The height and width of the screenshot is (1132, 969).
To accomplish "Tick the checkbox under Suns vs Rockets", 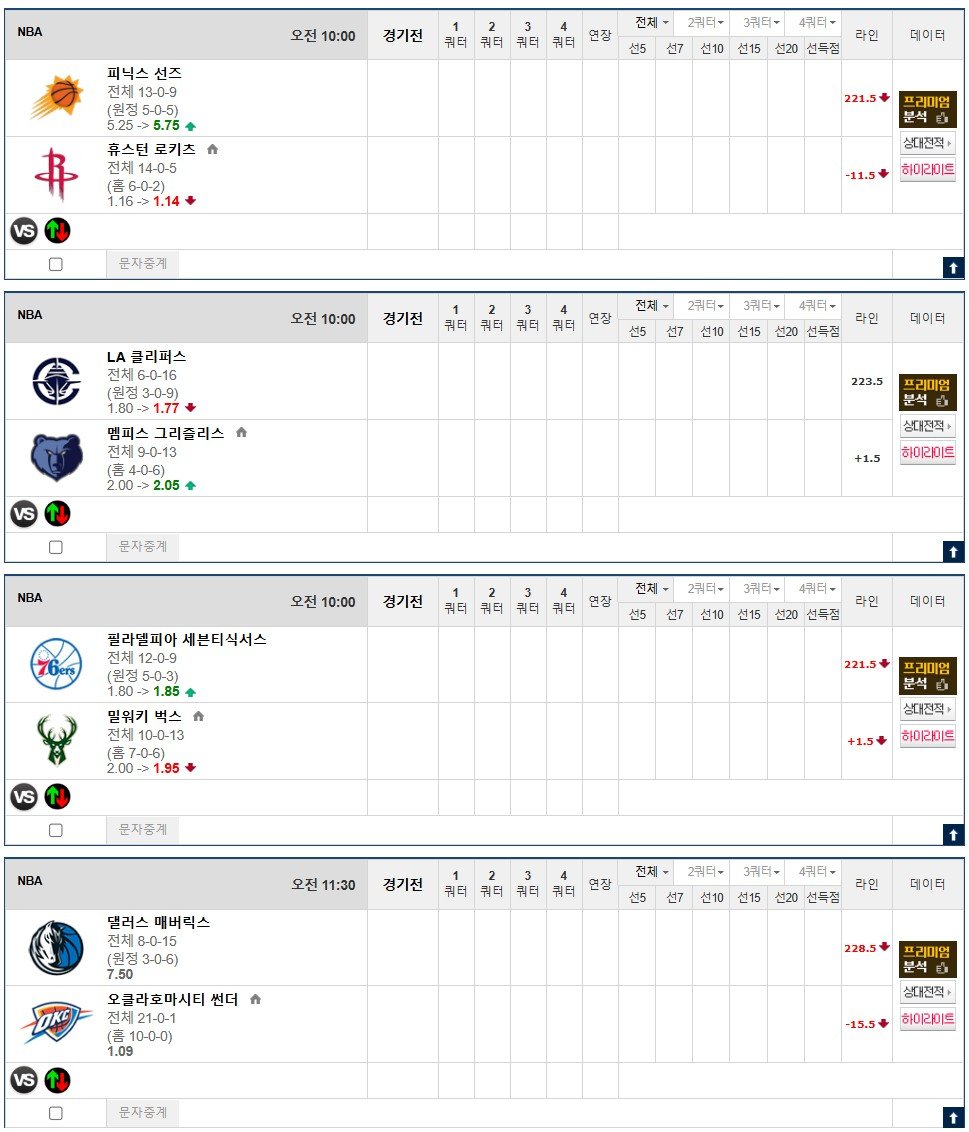I will click(x=55, y=264).
